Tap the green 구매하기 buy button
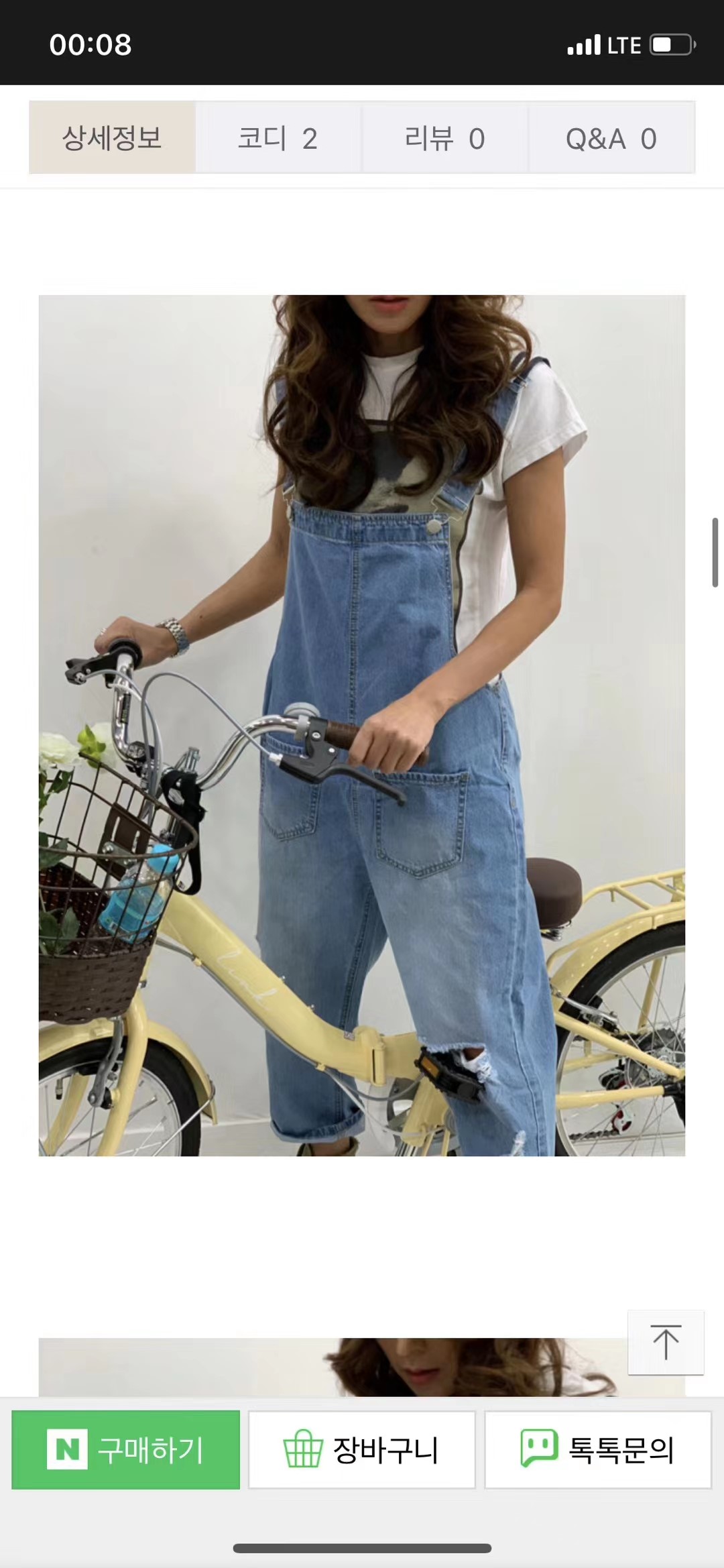Viewport: 724px width, 1568px height. [x=126, y=1450]
